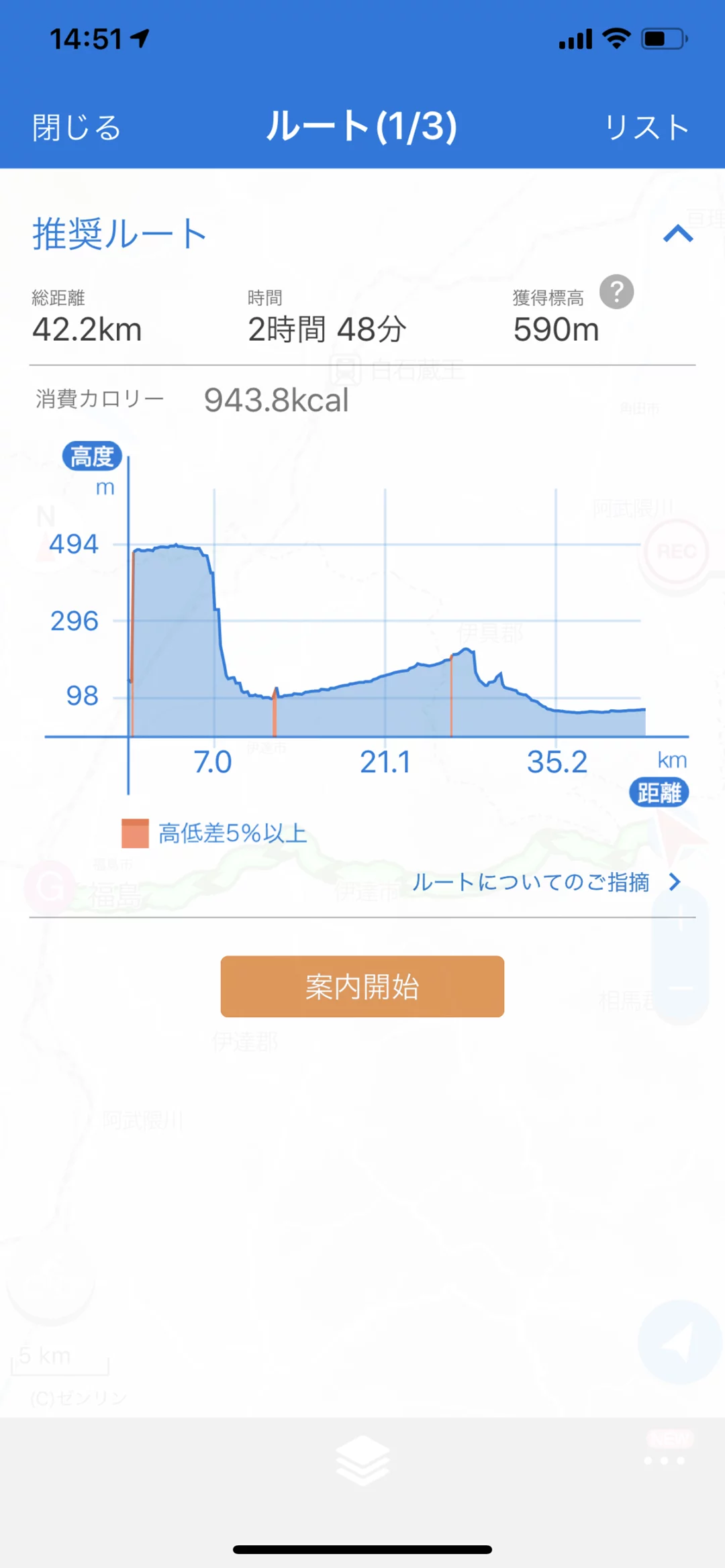Open the 獲得標高 help question mark

point(616,292)
